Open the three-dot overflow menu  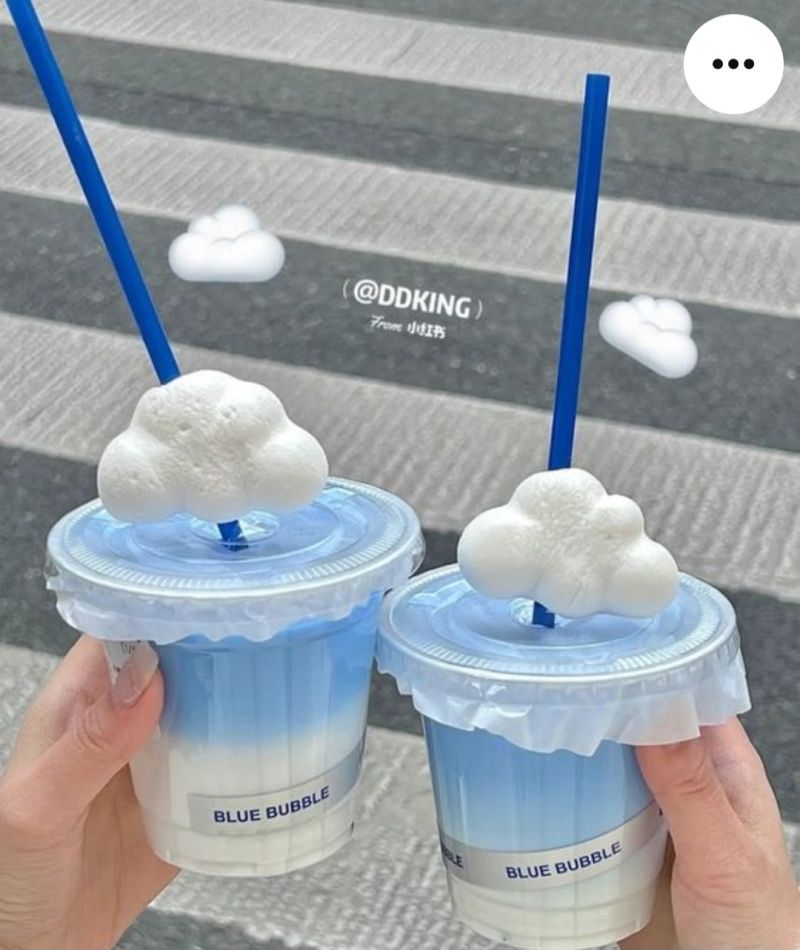pyautogui.click(x=733, y=64)
